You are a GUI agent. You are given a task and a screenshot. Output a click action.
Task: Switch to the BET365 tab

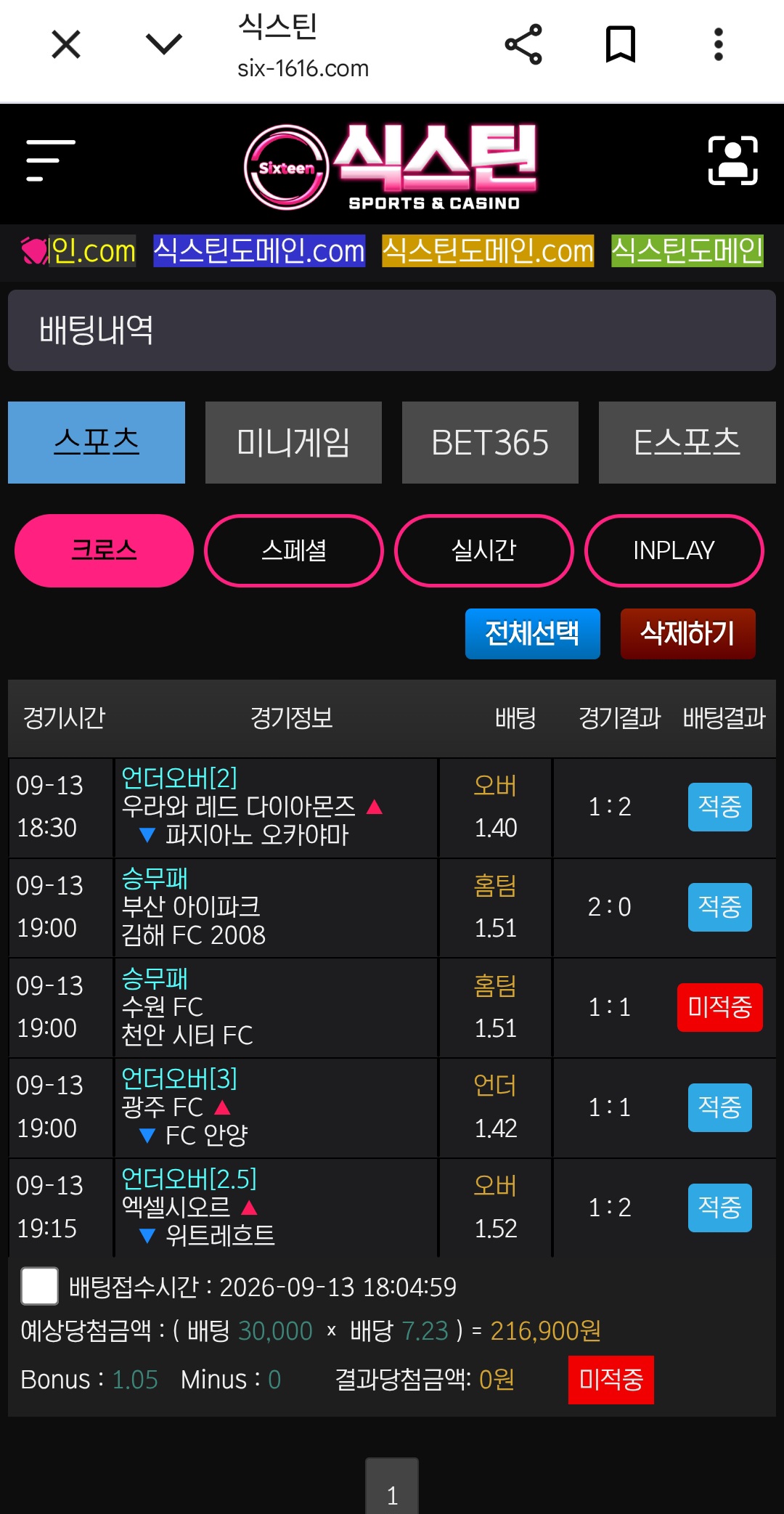(x=490, y=442)
